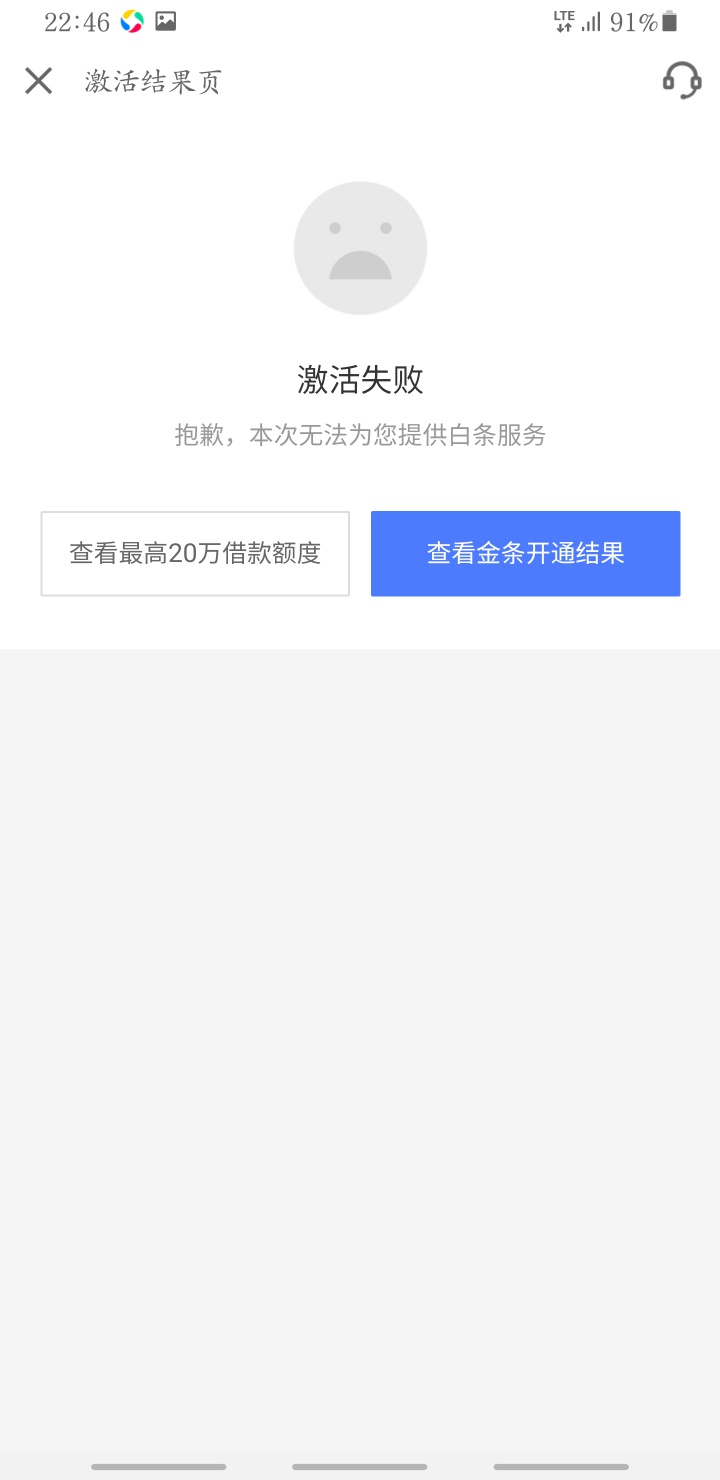Open the customer service headset icon
720x1480 pixels.
[x=682, y=80]
